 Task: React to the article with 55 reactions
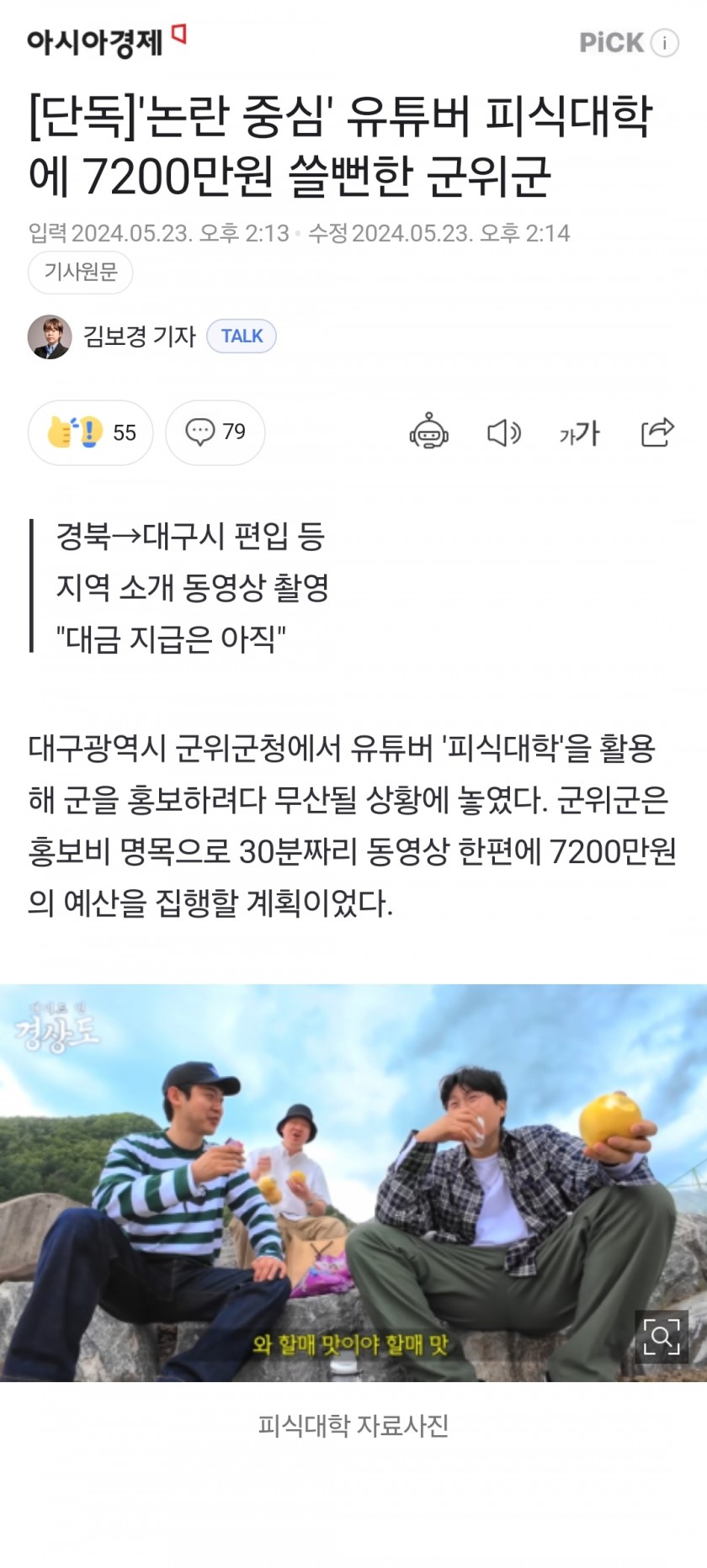91,432
